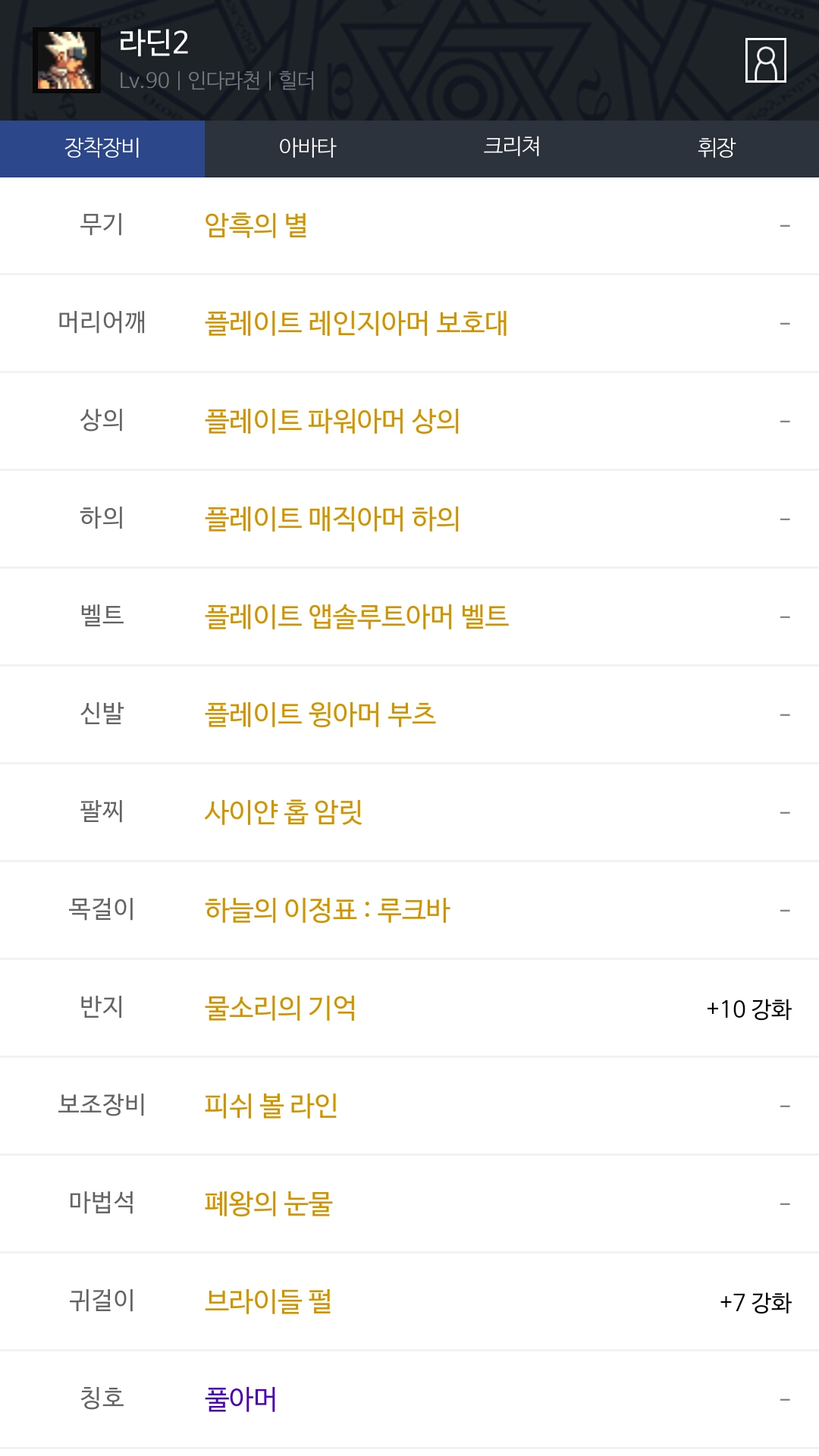Switch to the 아바타 tab

(x=307, y=148)
